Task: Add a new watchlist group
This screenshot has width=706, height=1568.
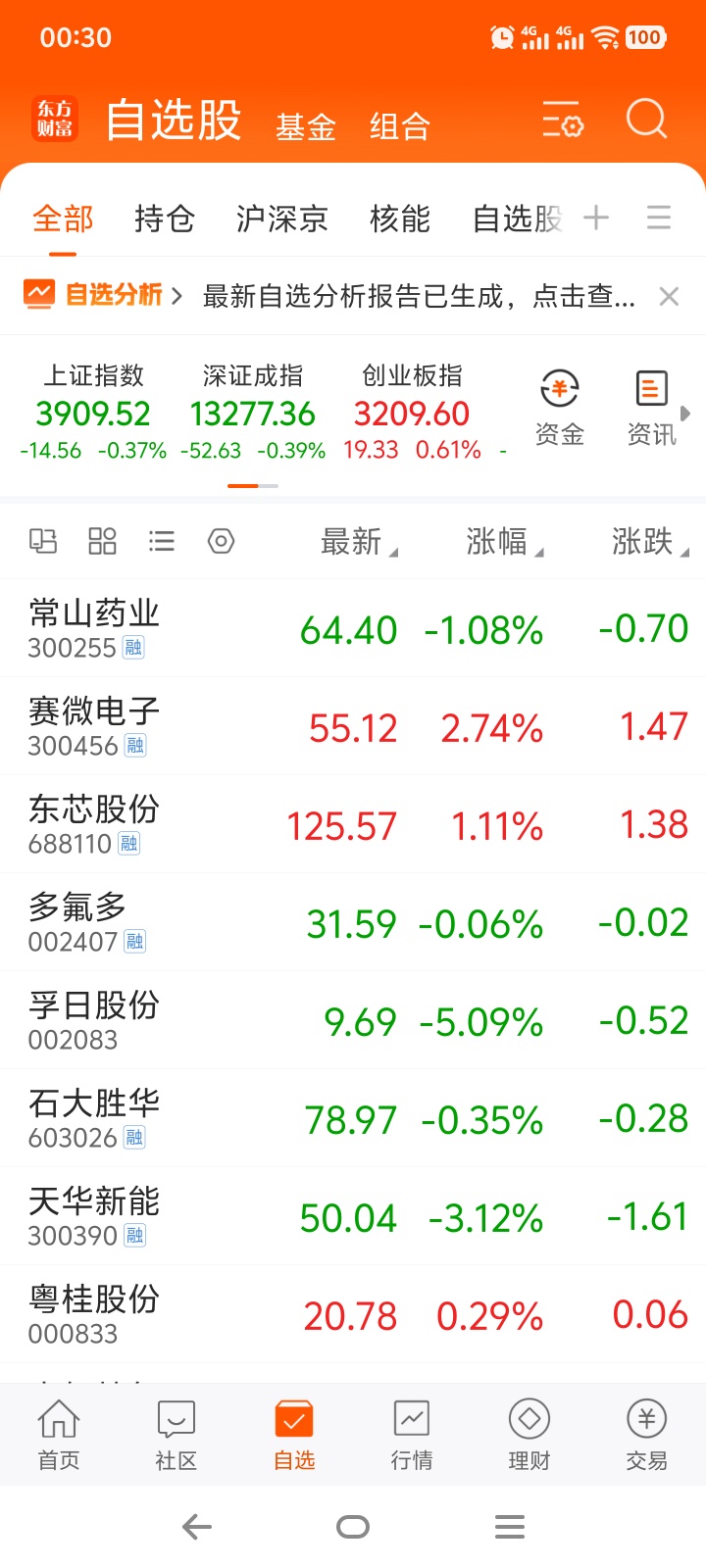Action: pyautogui.click(x=596, y=218)
